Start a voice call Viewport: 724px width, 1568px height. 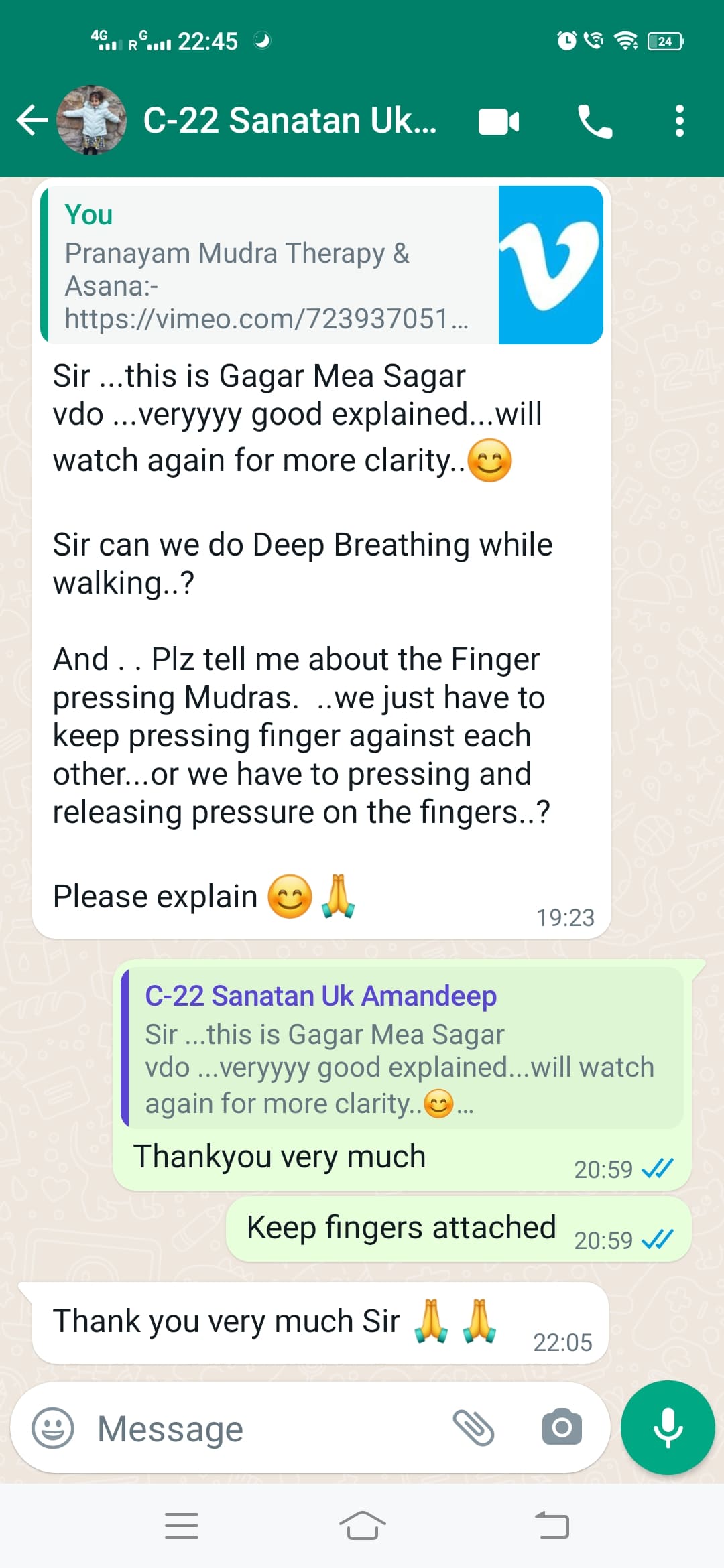tap(595, 121)
